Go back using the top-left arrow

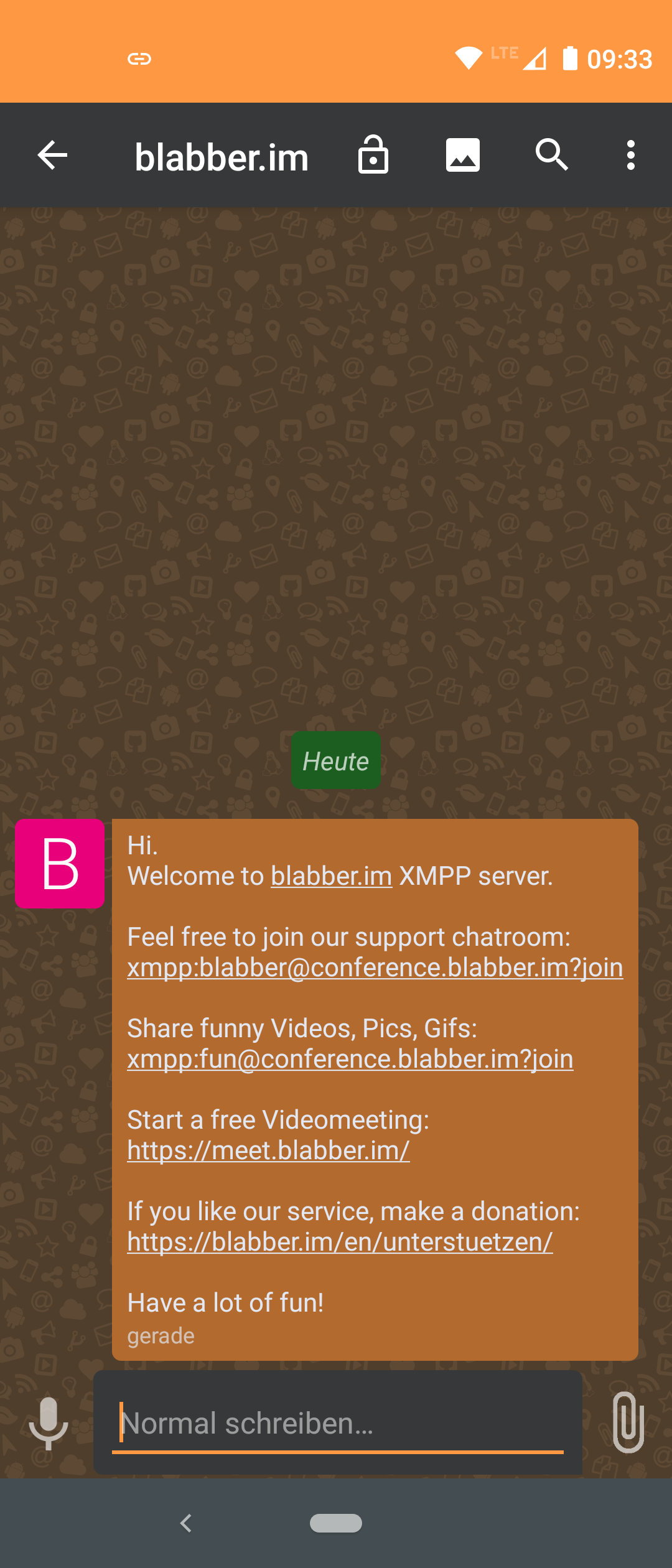coord(52,155)
